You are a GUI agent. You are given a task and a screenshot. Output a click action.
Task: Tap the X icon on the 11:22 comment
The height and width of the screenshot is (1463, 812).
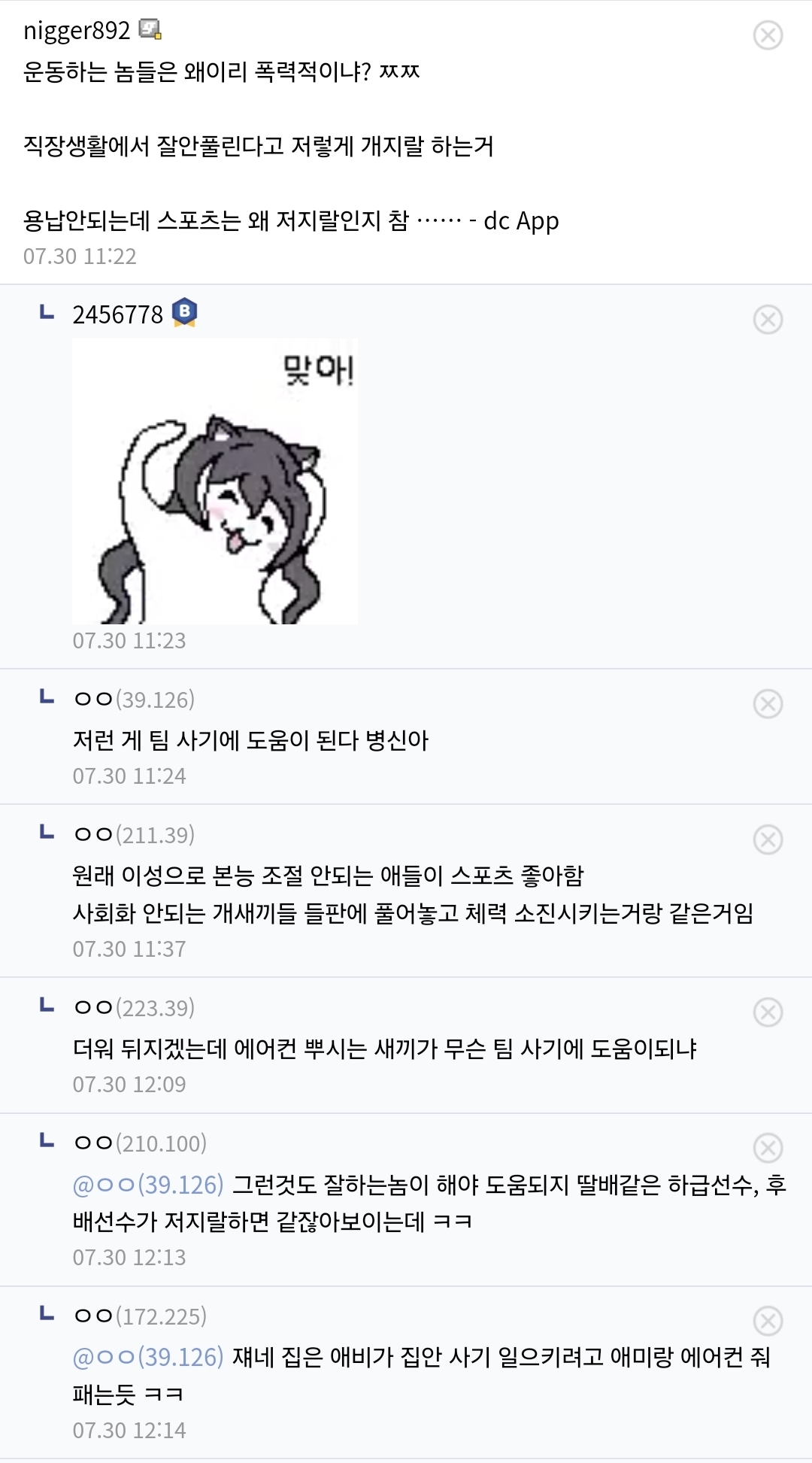pyautogui.click(x=768, y=35)
